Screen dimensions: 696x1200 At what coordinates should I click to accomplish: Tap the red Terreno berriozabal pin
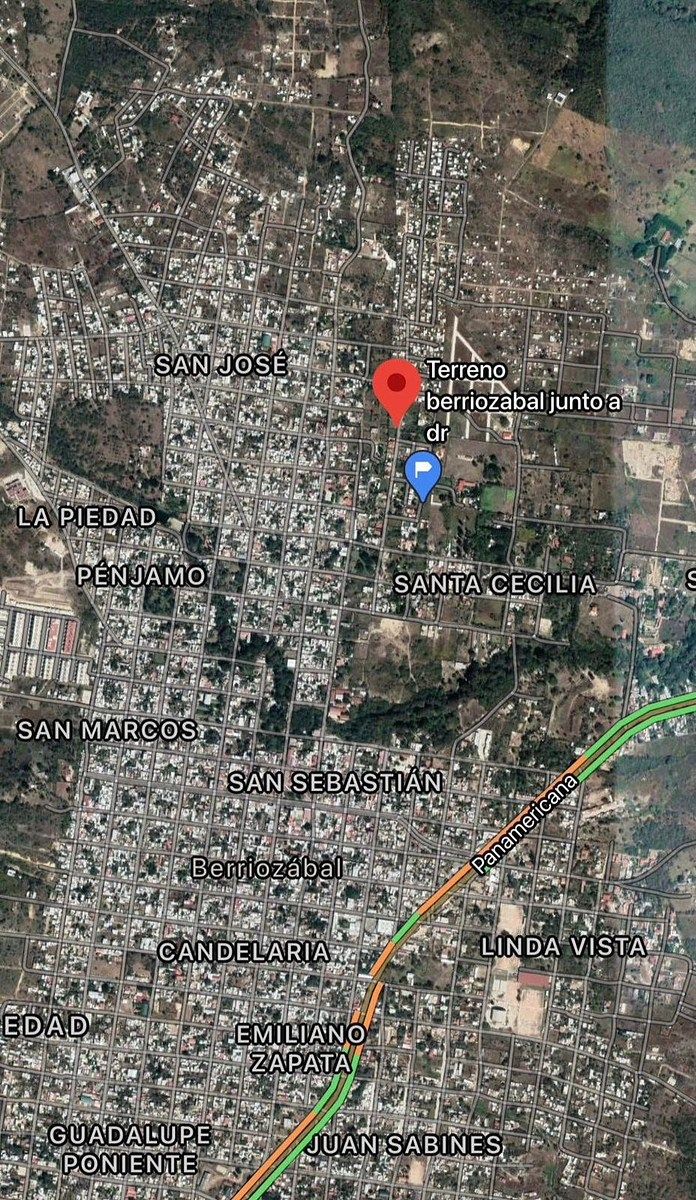[x=397, y=386]
